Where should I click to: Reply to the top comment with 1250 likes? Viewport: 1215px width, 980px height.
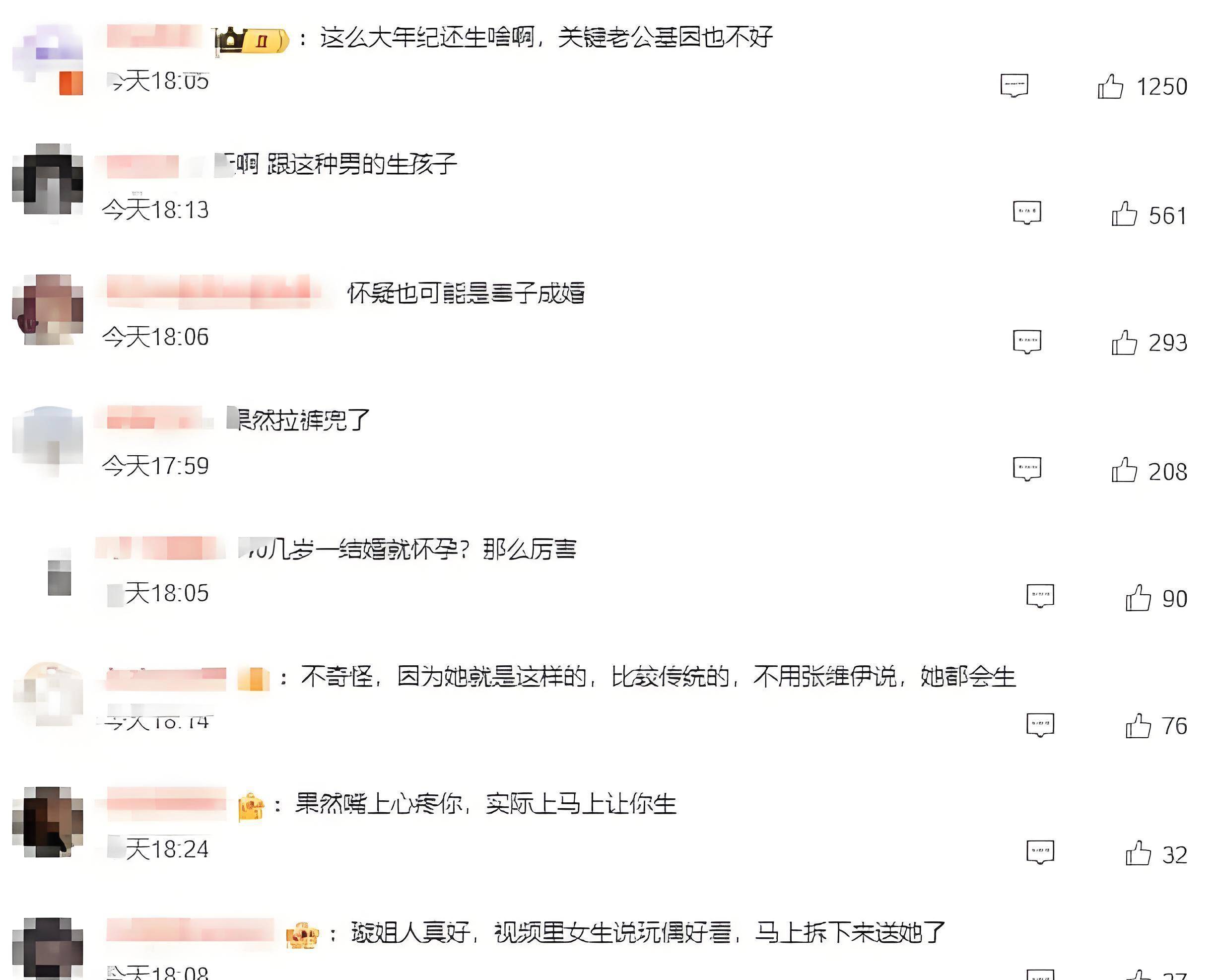point(1014,86)
